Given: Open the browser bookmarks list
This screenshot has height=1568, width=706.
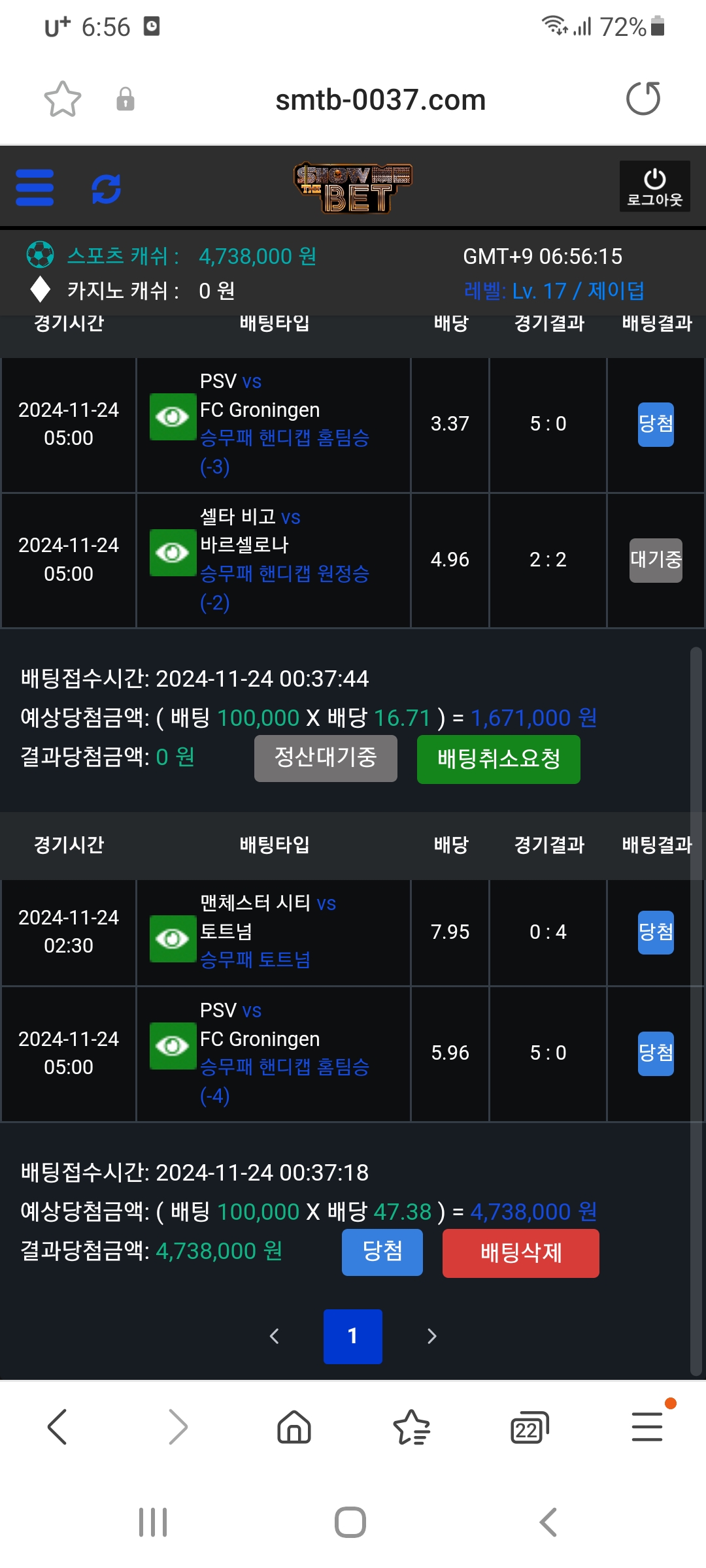Looking at the screenshot, I should pyautogui.click(x=411, y=1427).
